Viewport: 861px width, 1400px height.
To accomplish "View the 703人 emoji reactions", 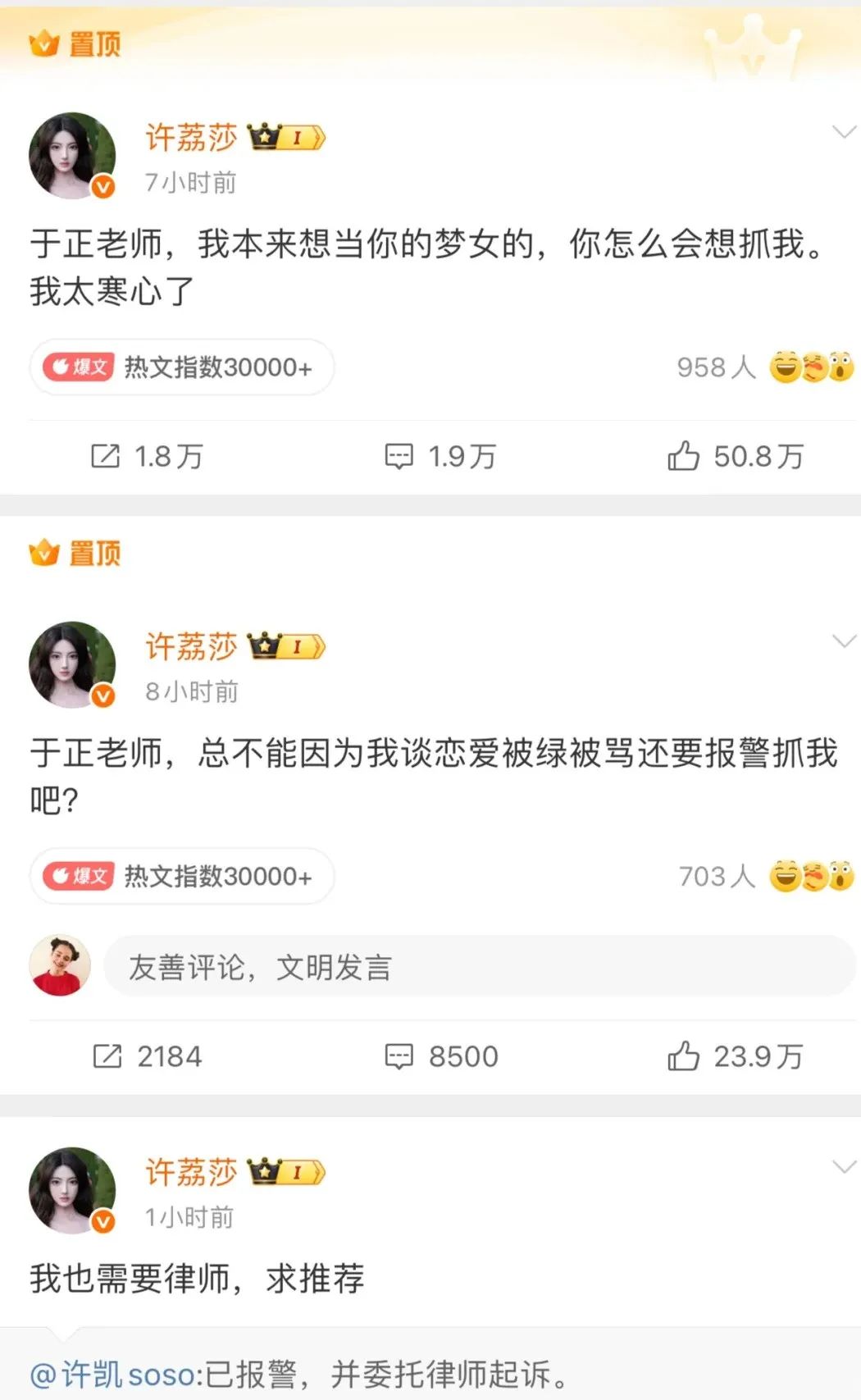I will 764,876.
